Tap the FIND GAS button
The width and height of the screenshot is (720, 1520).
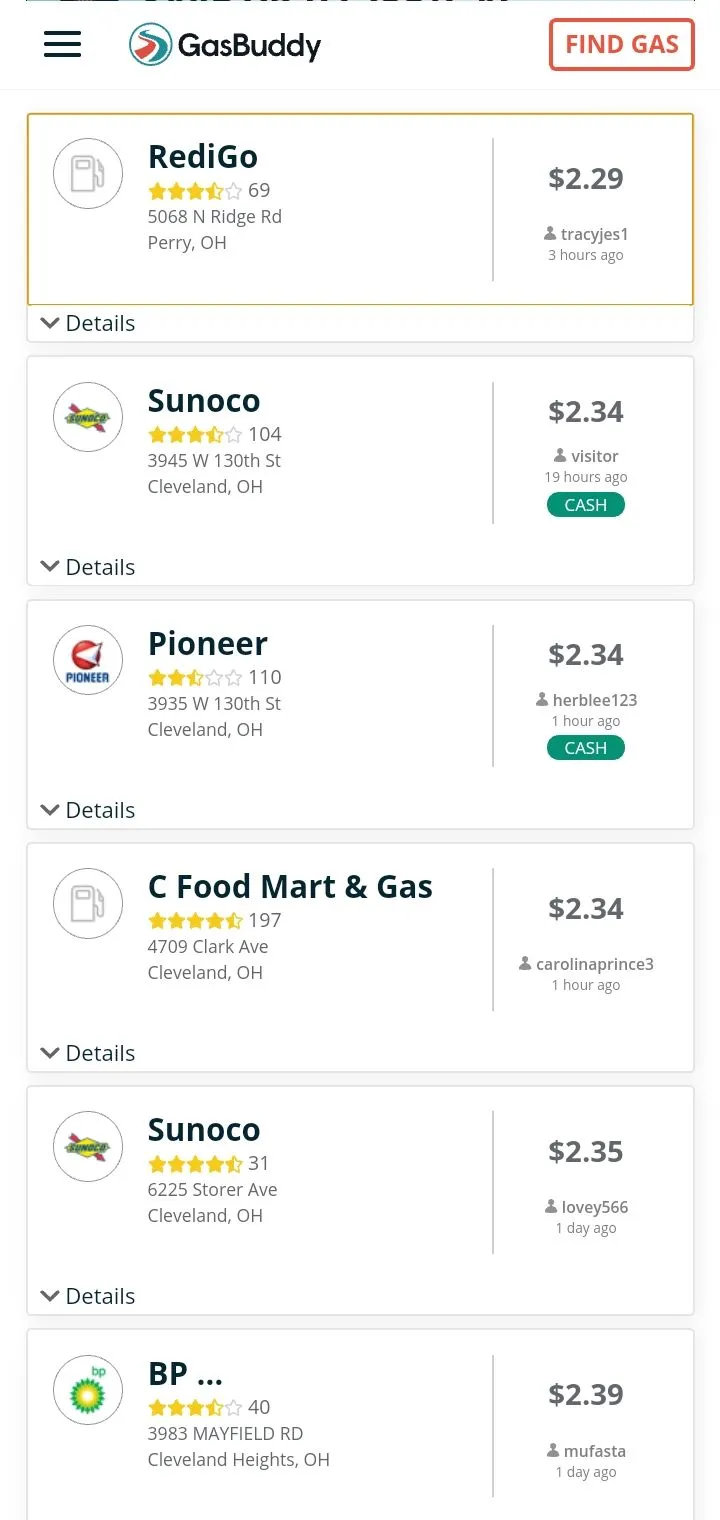tap(621, 45)
